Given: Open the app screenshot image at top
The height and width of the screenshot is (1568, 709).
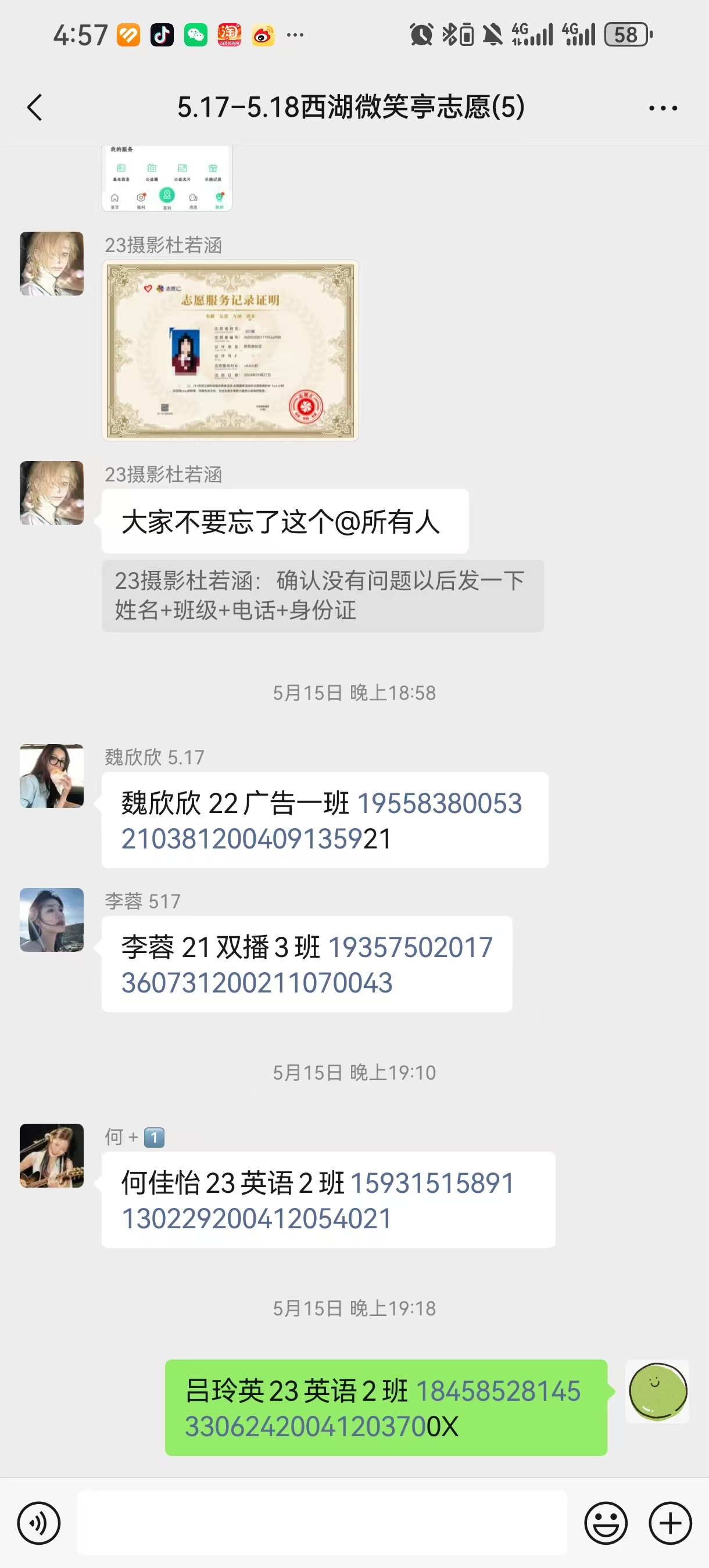Looking at the screenshot, I should pyautogui.click(x=167, y=178).
